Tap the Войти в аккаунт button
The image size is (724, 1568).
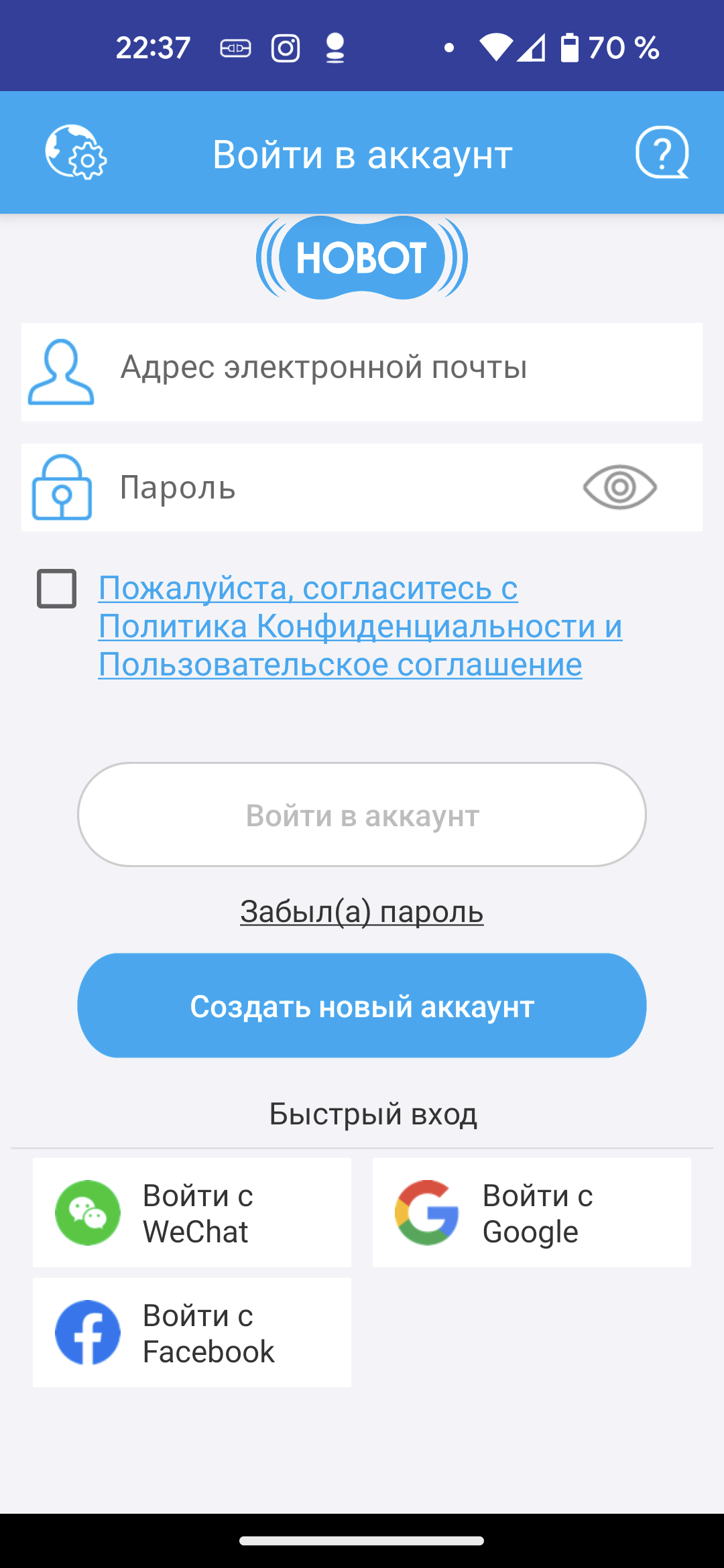362,815
